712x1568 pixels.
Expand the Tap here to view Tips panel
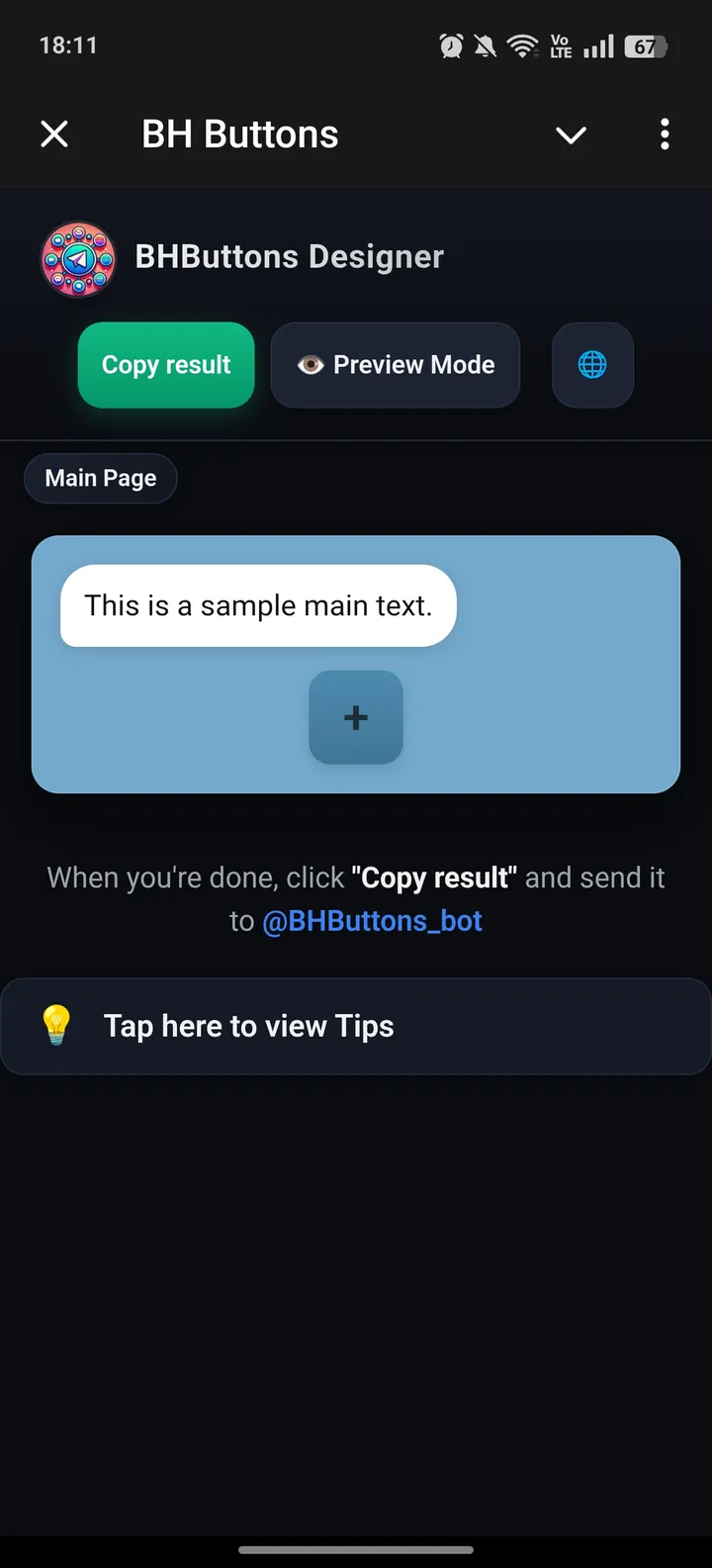(356, 1026)
